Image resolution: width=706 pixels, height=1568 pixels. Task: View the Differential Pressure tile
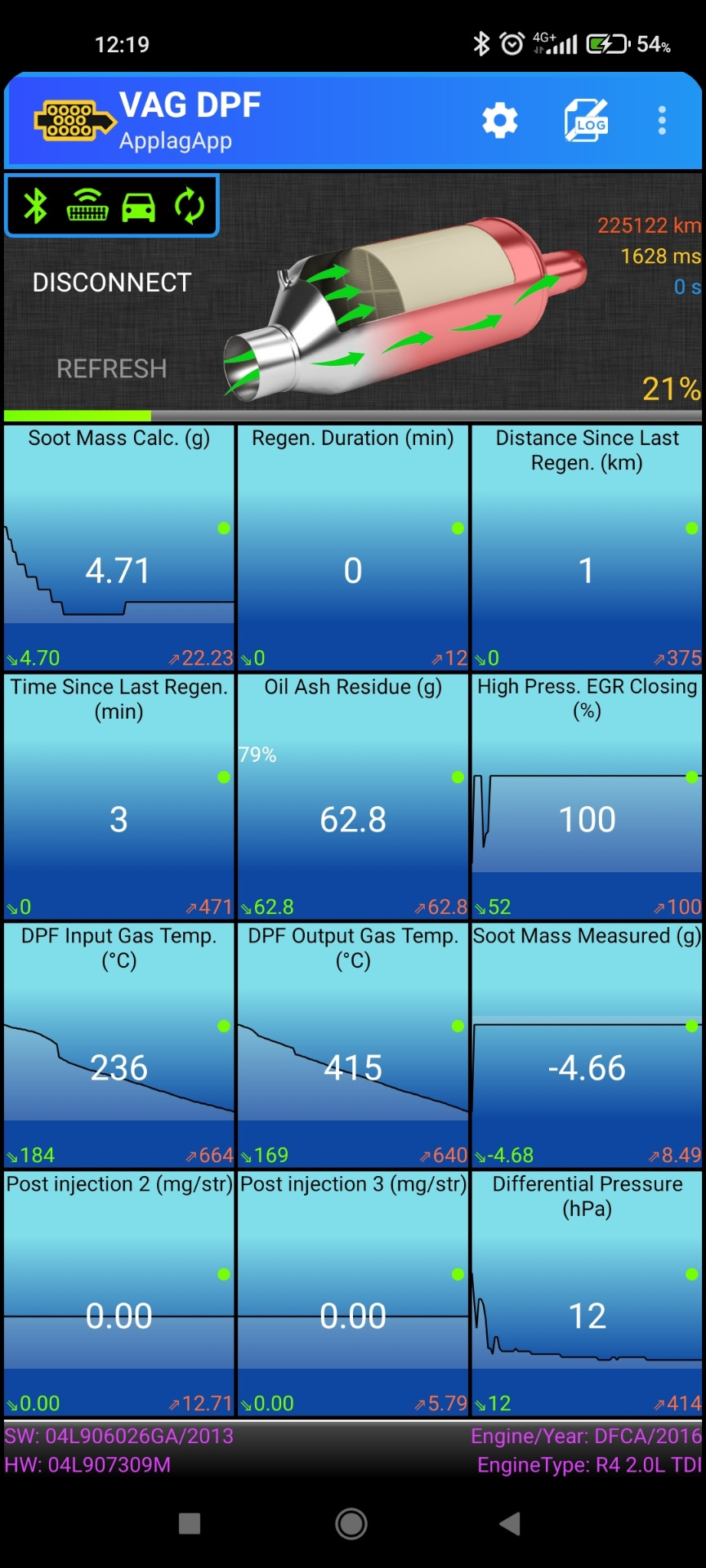pos(587,1294)
